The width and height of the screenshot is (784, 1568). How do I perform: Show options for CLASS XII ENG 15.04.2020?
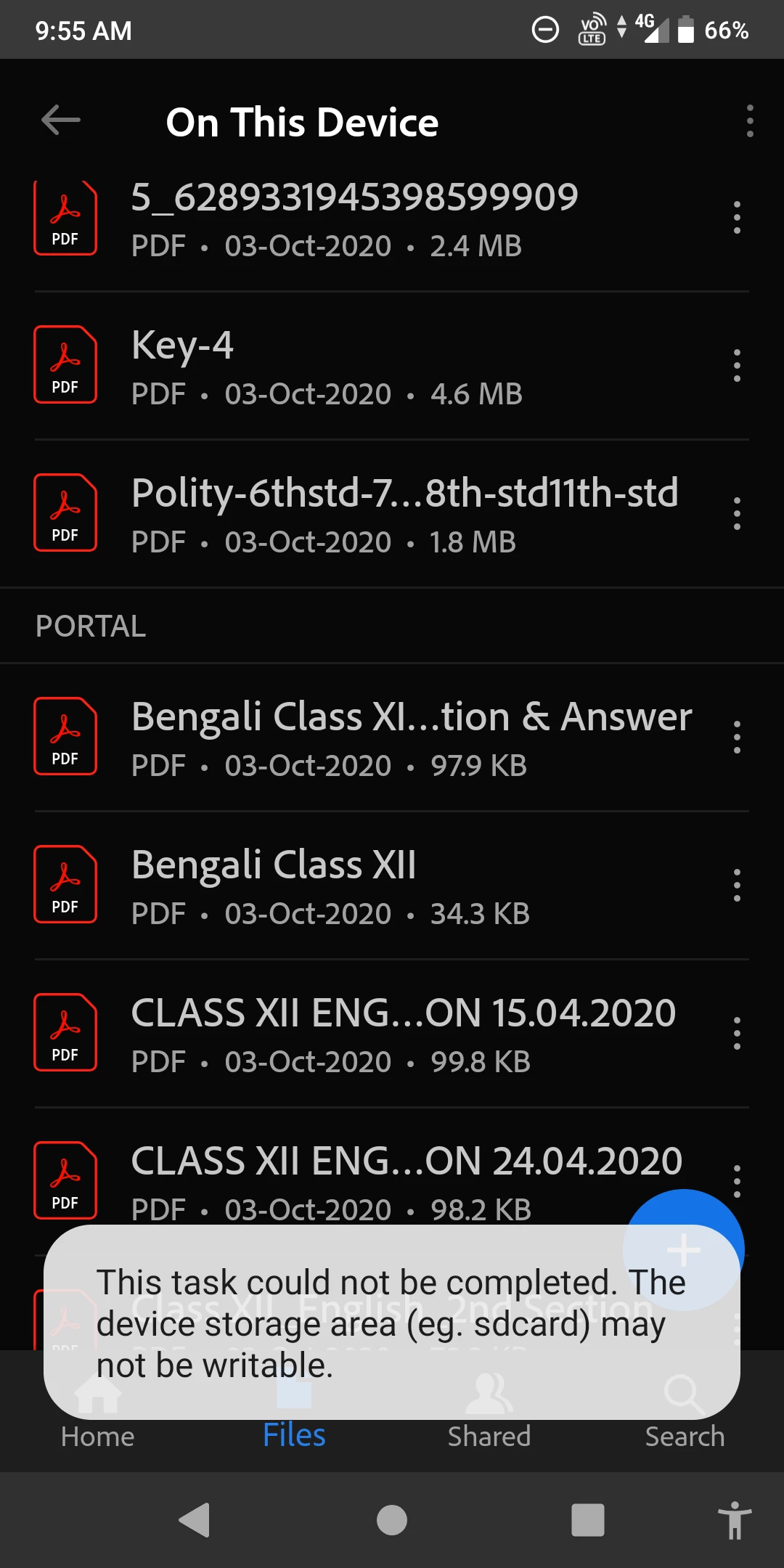coord(737,1034)
